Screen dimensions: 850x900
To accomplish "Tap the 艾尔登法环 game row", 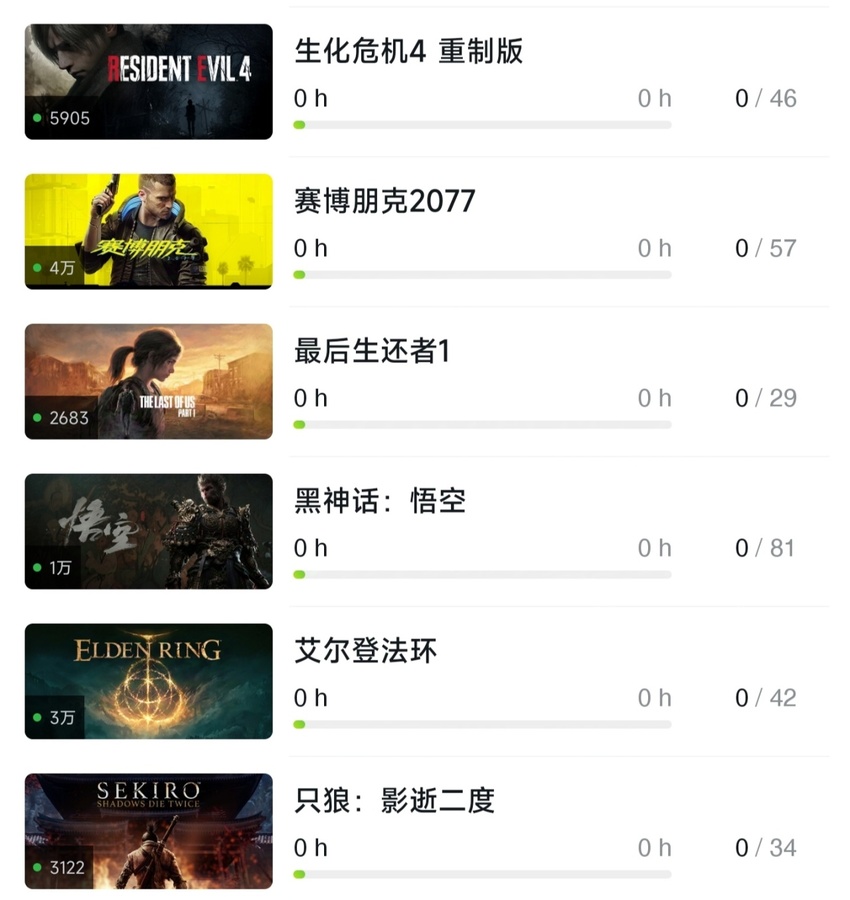I will coord(365,651).
